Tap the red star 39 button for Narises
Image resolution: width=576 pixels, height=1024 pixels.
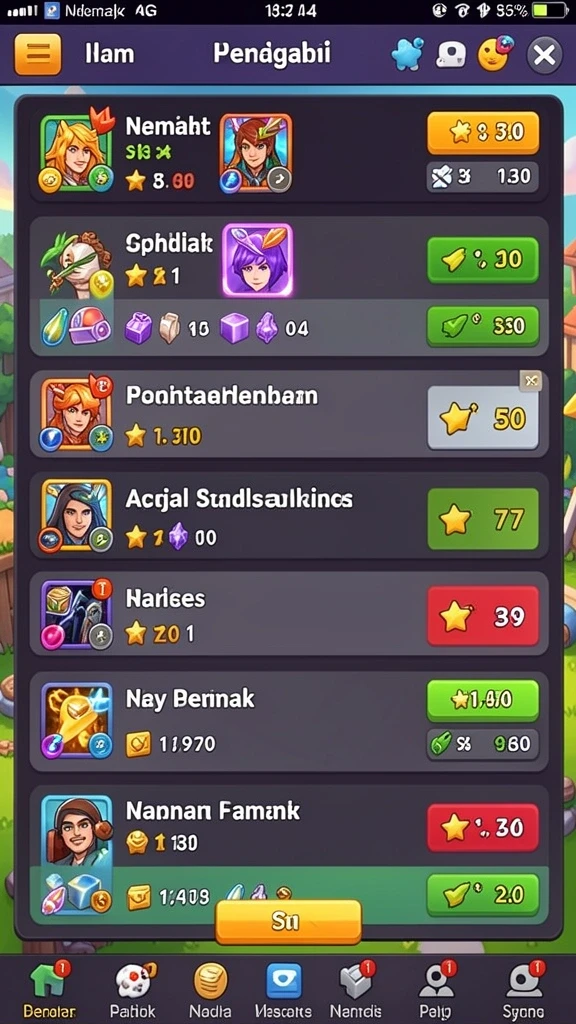483,616
